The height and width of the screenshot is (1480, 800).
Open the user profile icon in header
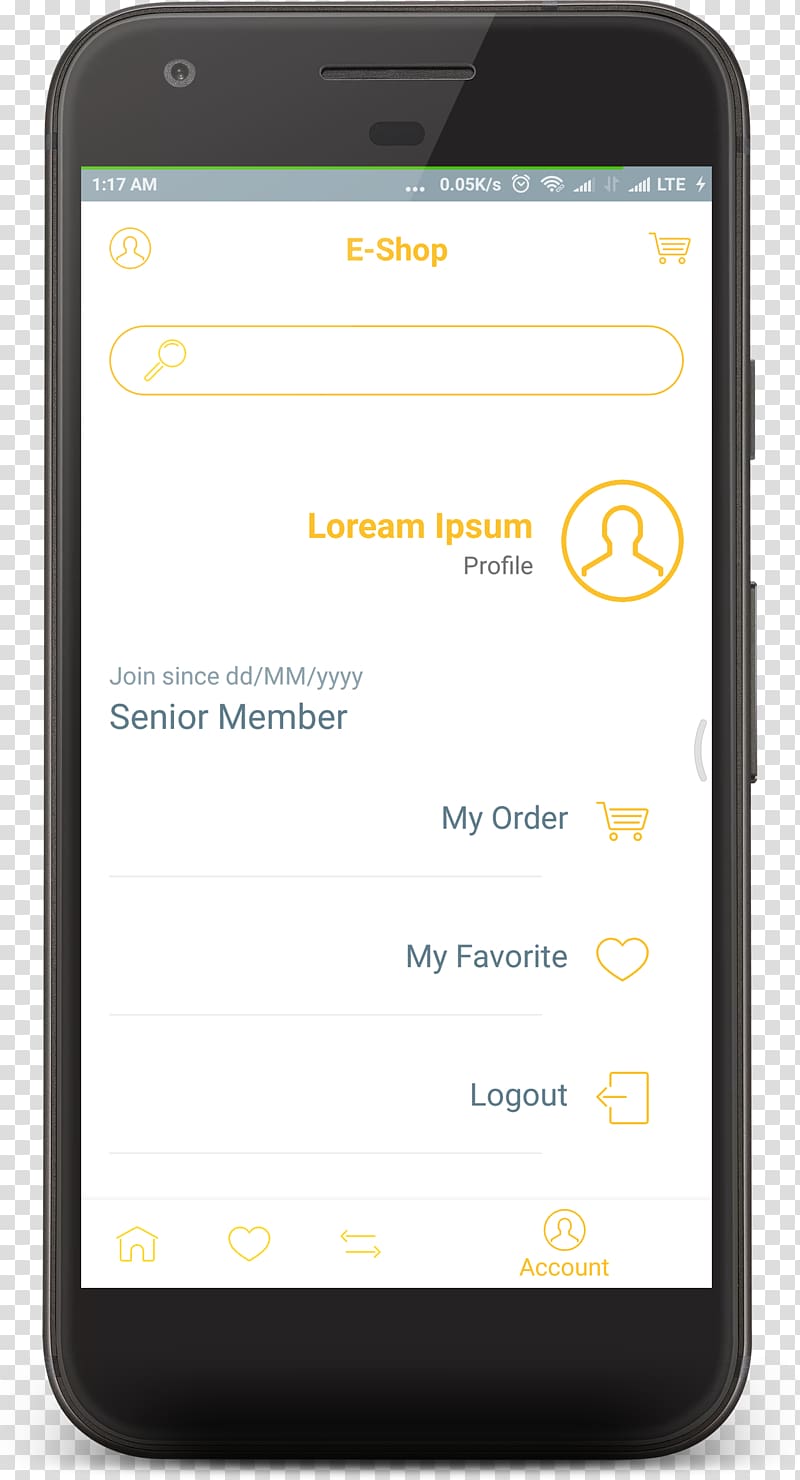tap(130, 248)
